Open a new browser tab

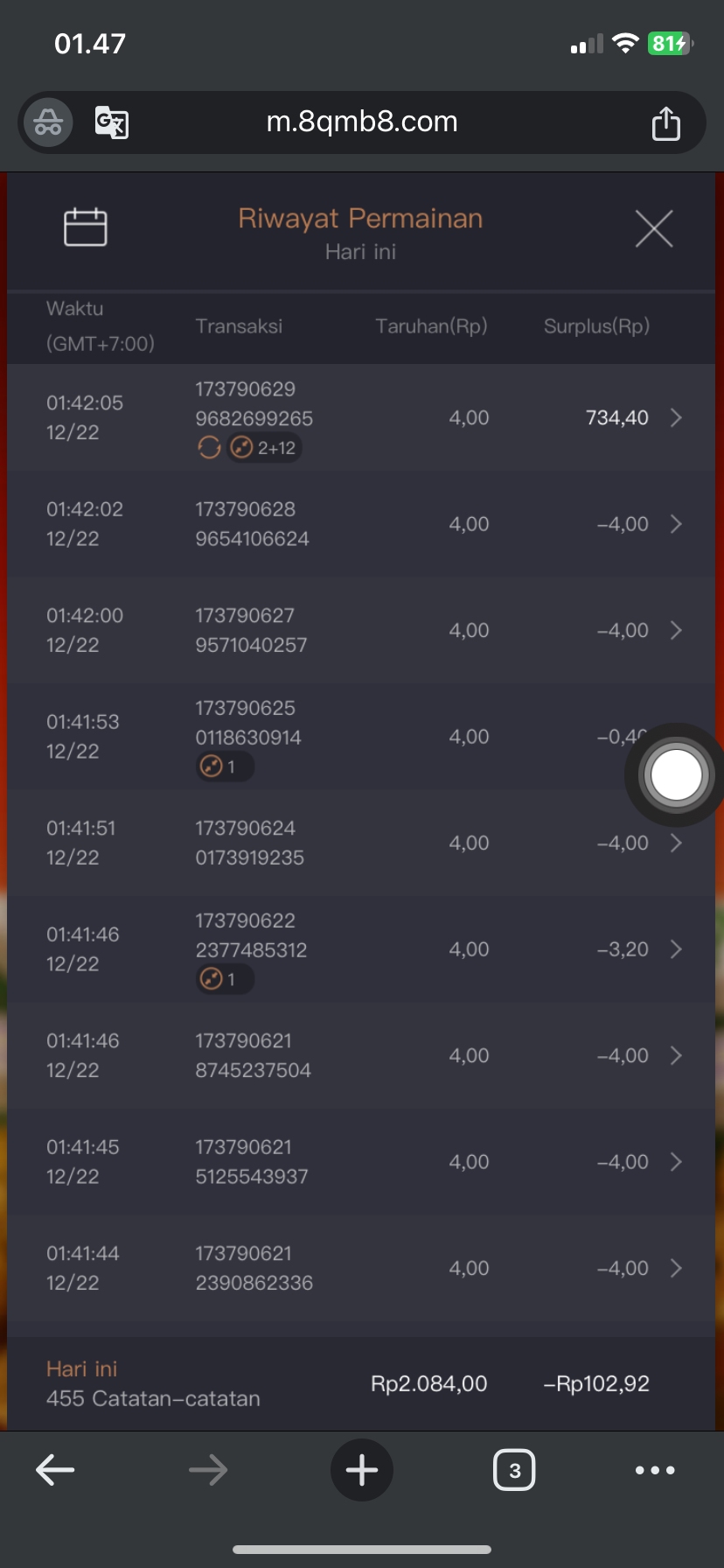coord(362,1470)
